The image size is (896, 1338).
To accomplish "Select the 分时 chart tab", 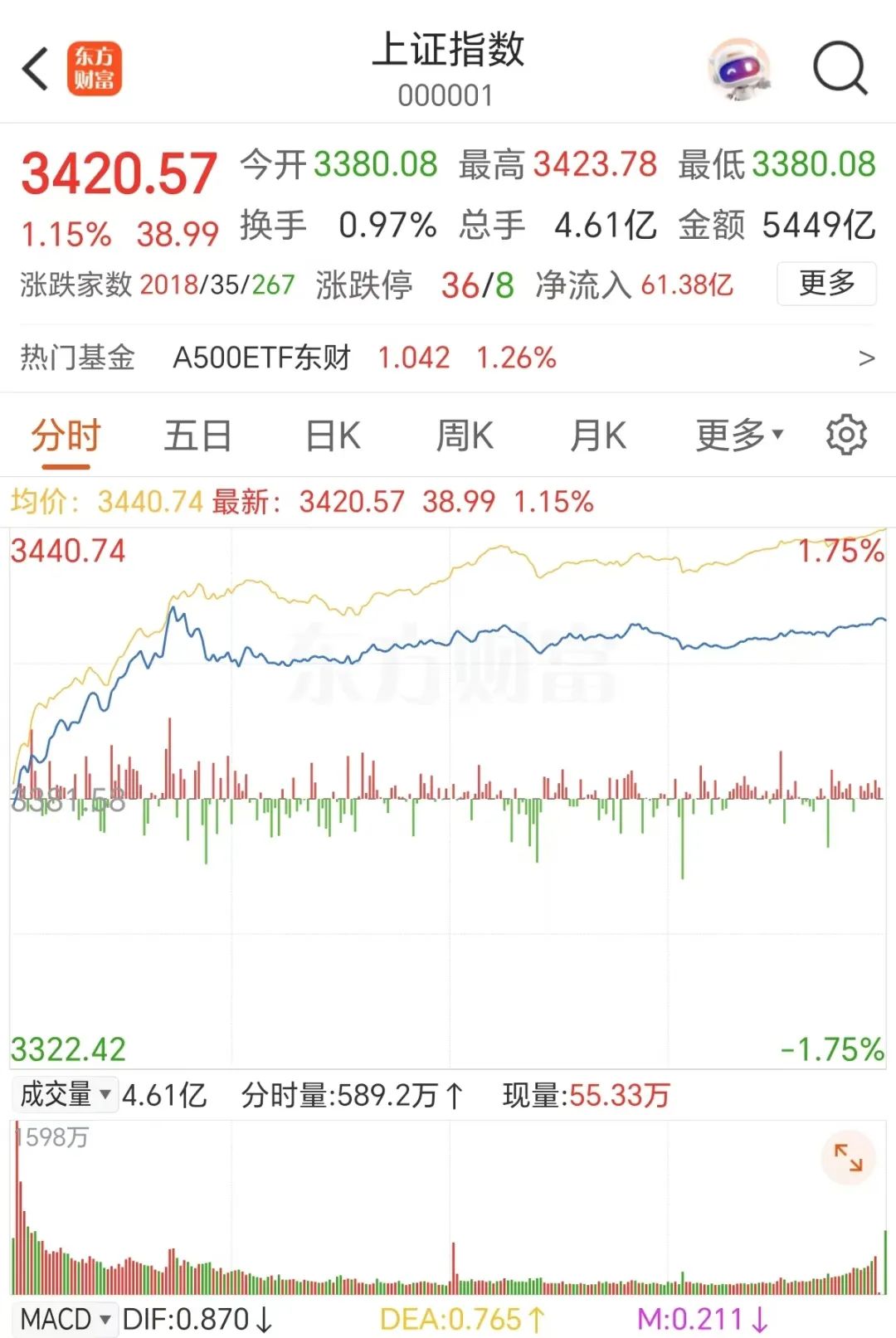I will click(66, 435).
